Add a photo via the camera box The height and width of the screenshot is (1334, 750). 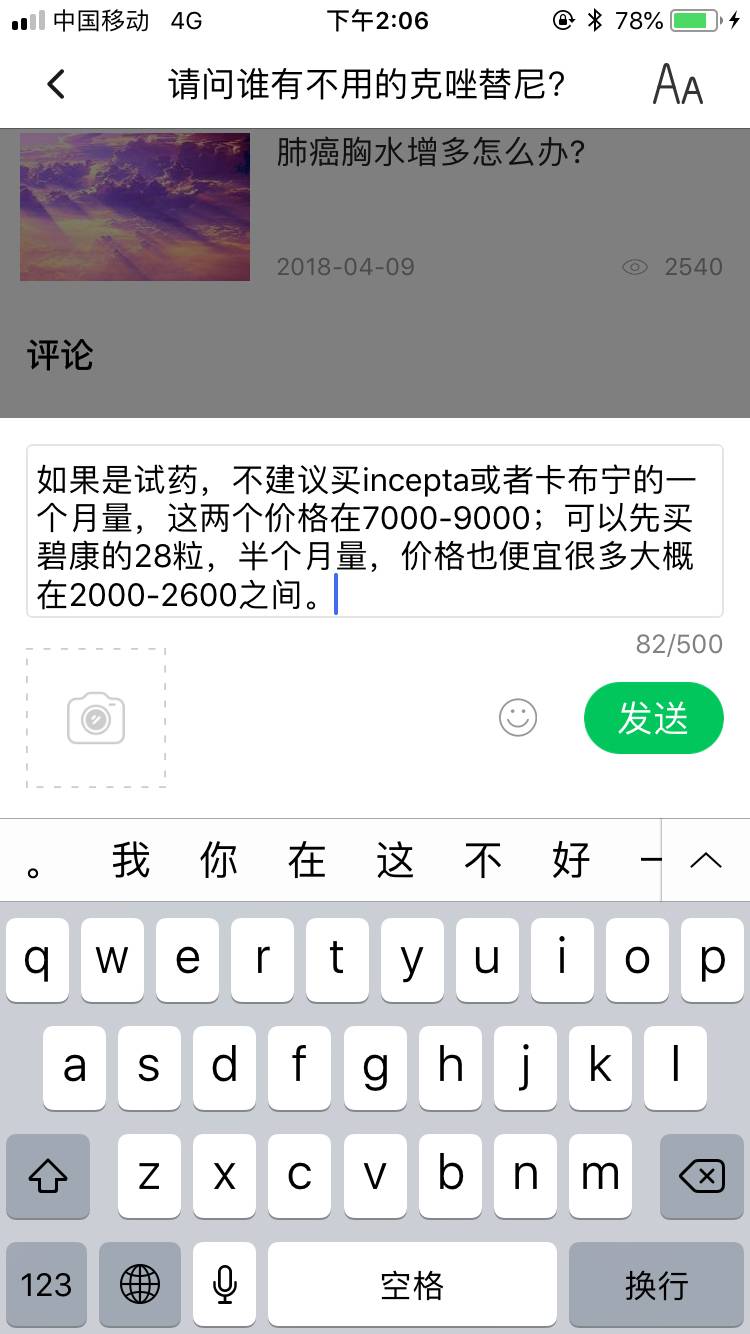pos(96,718)
